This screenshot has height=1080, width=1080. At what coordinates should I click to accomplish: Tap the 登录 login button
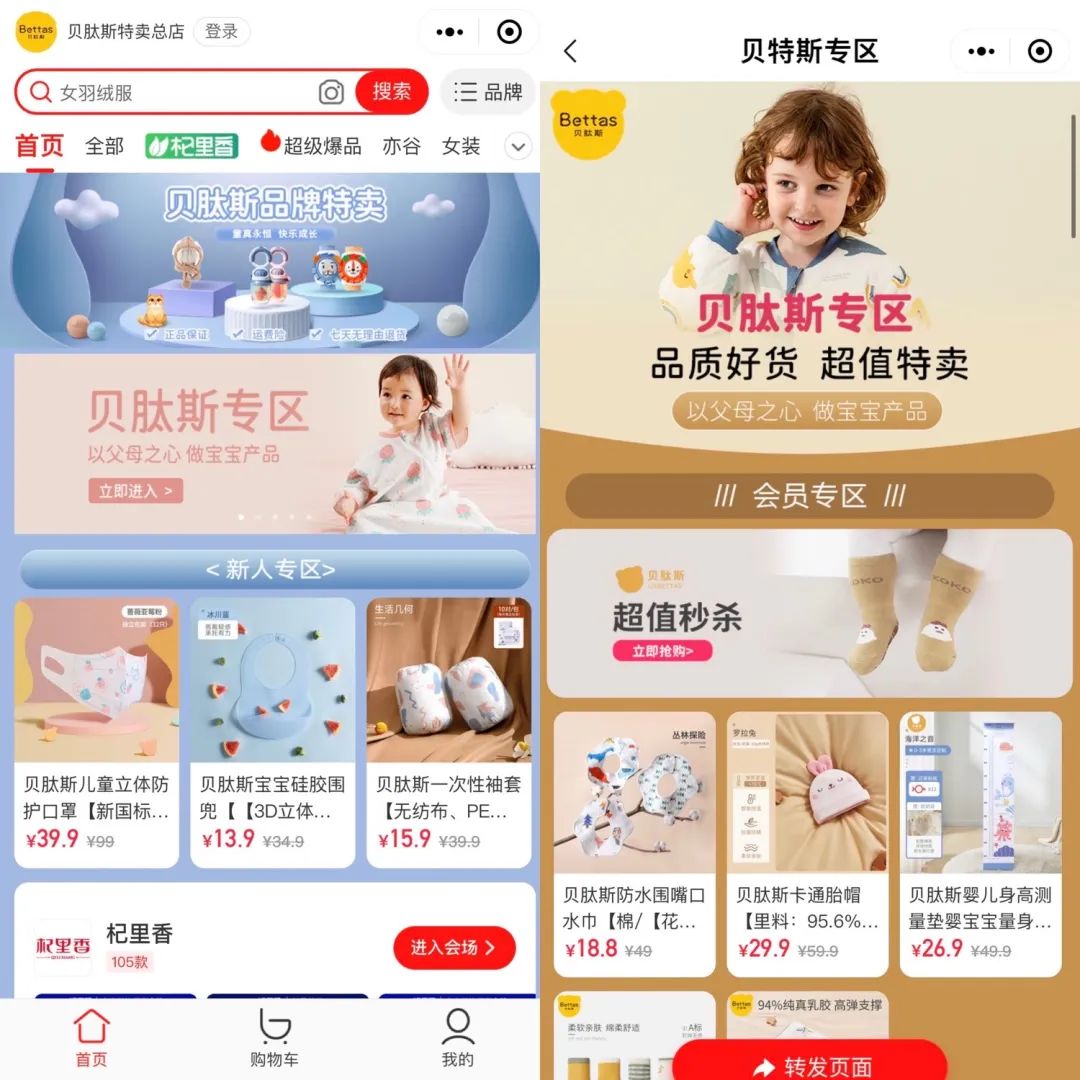coord(221,32)
